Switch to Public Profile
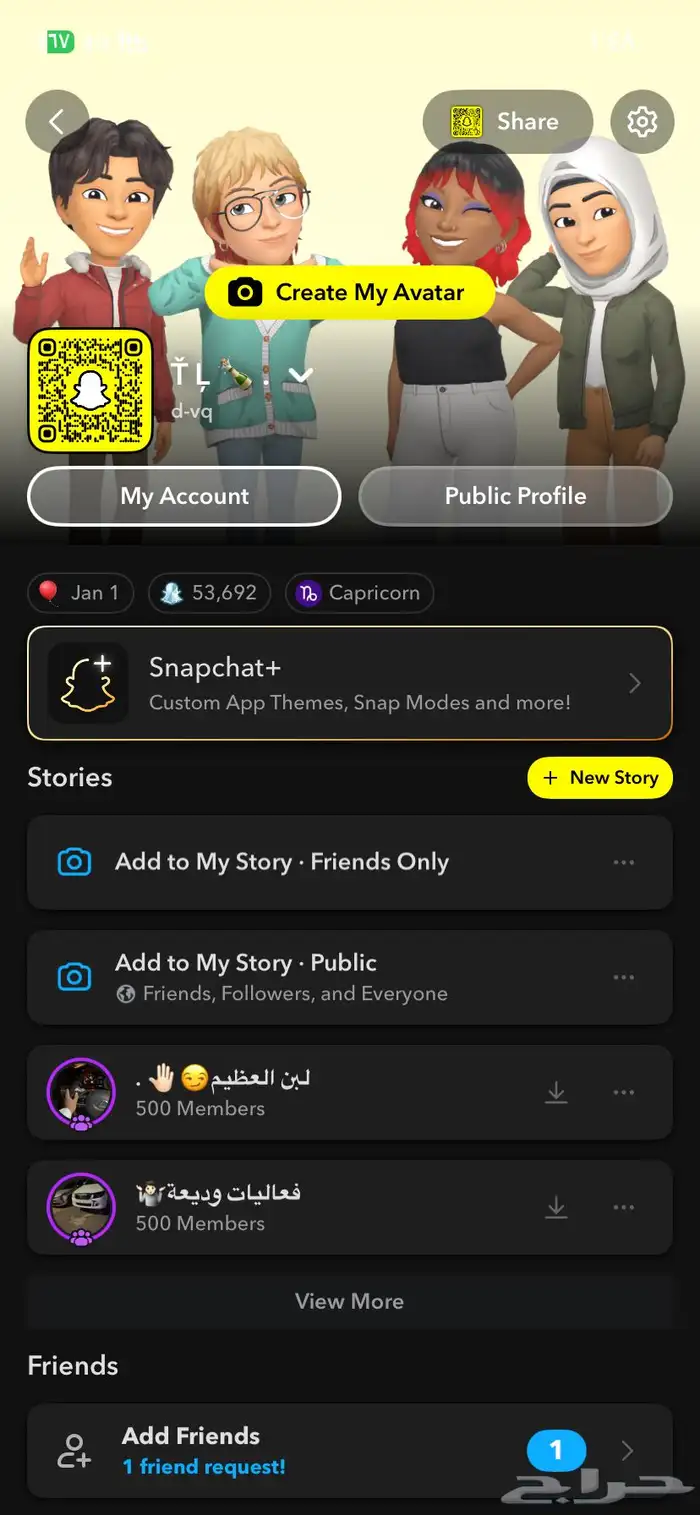The width and height of the screenshot is (700, 1515). 515,496
